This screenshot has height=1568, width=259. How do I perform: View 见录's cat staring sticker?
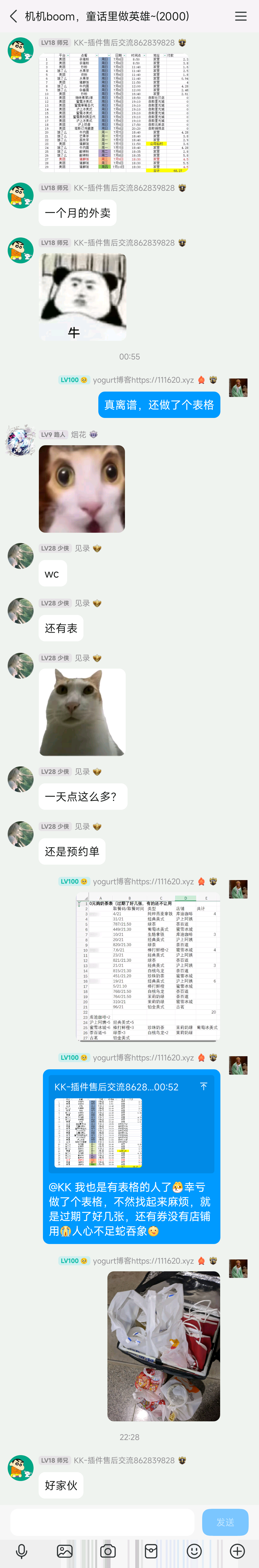tap(82, 712)
